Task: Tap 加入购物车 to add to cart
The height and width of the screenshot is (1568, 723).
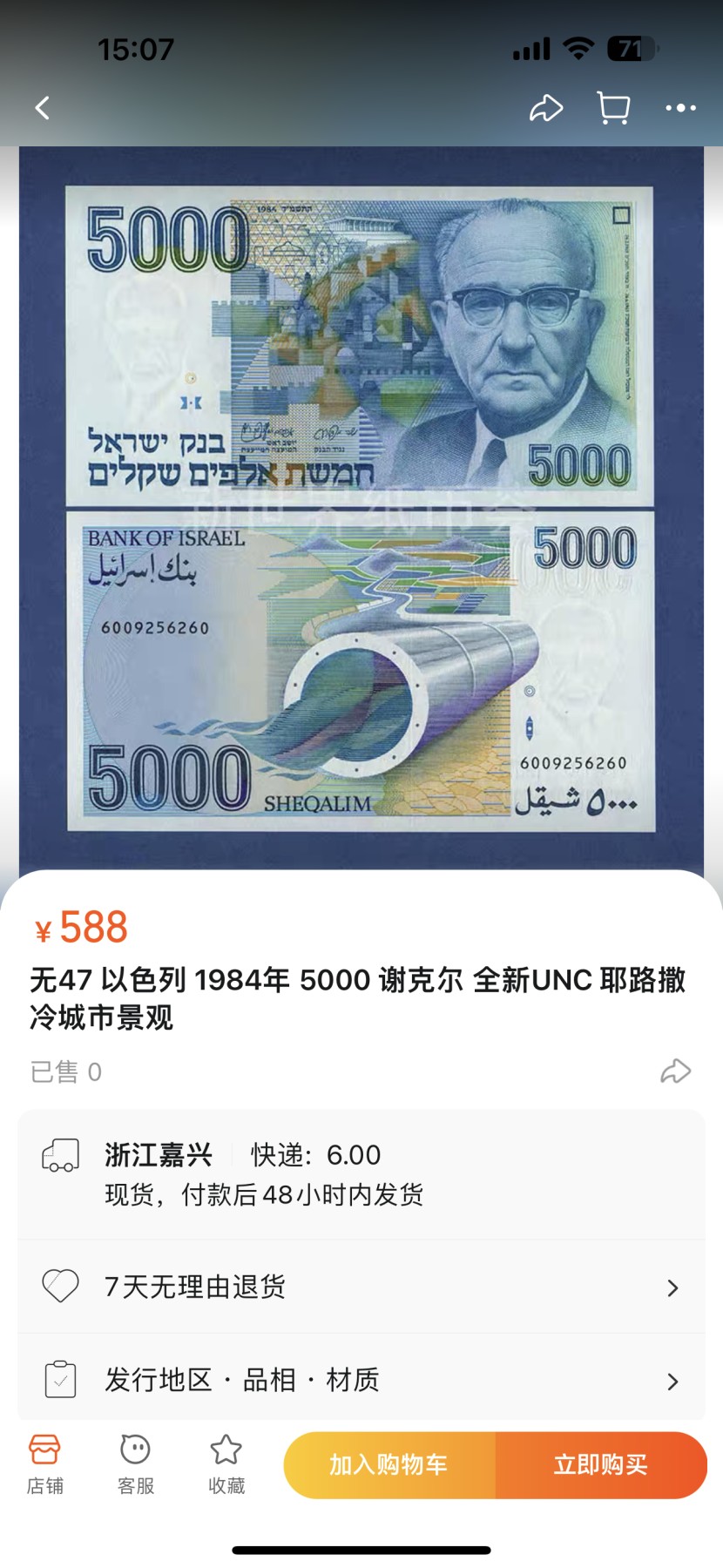Action: click(x=389, y=1465)
